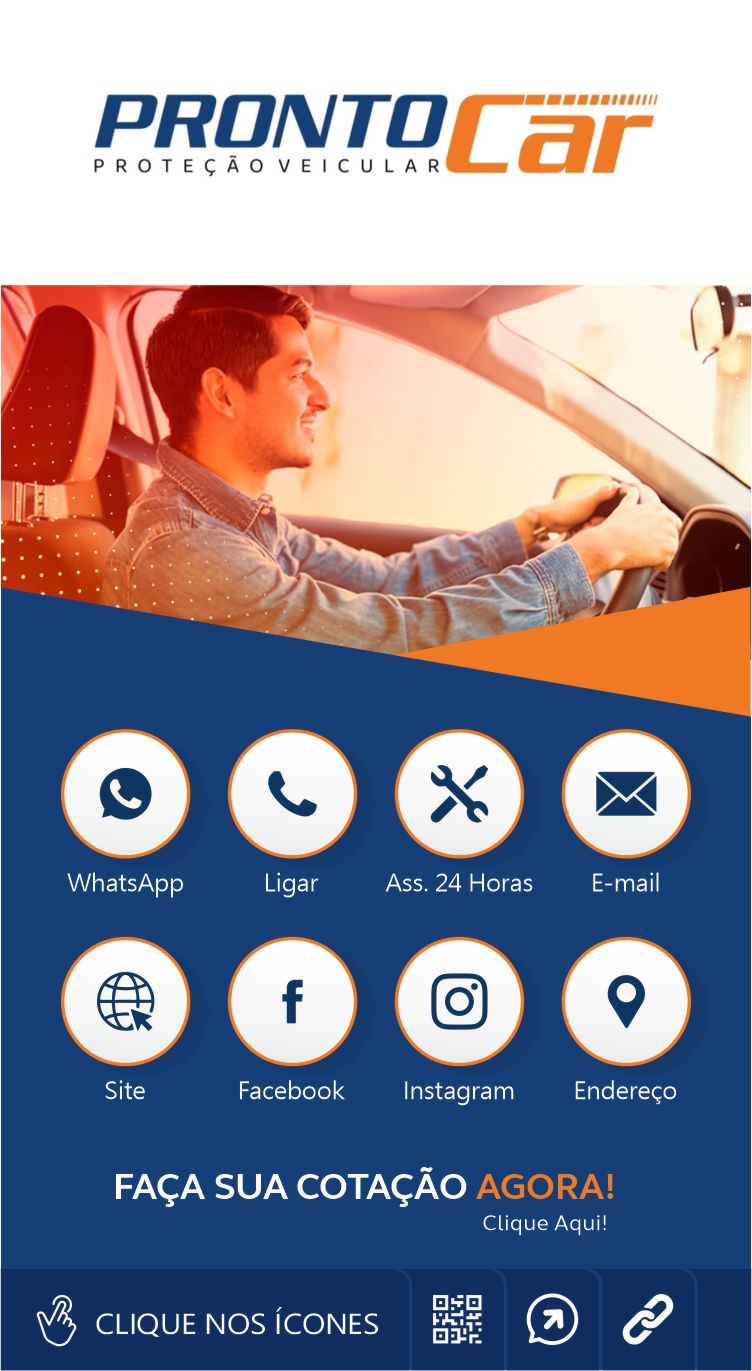Viewport: 752px width, 1371px height.
Task: Show the QR code from bottom bar
Action: (x=457, y=1320)
